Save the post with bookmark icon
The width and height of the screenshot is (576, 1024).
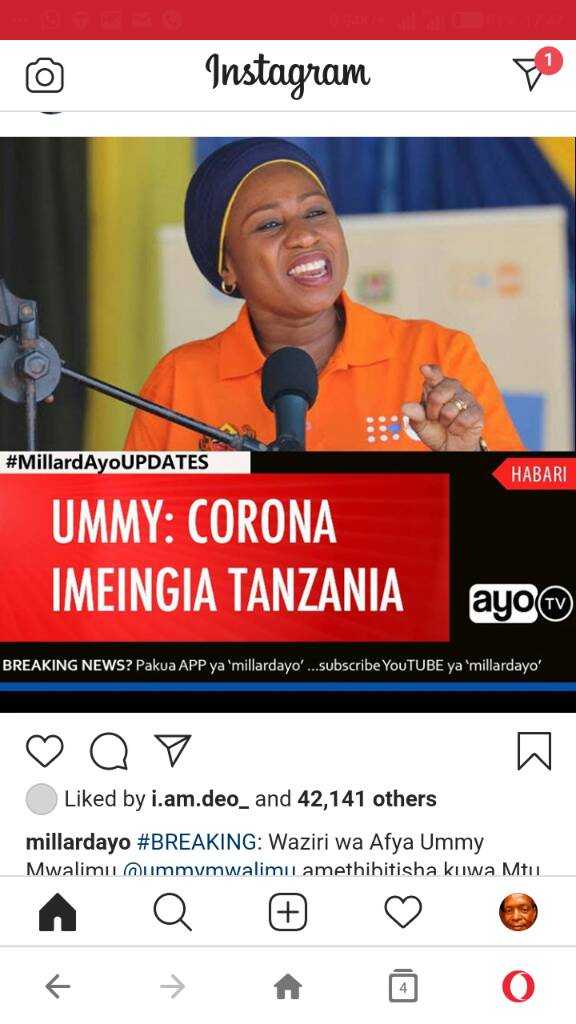click(534, 751)
